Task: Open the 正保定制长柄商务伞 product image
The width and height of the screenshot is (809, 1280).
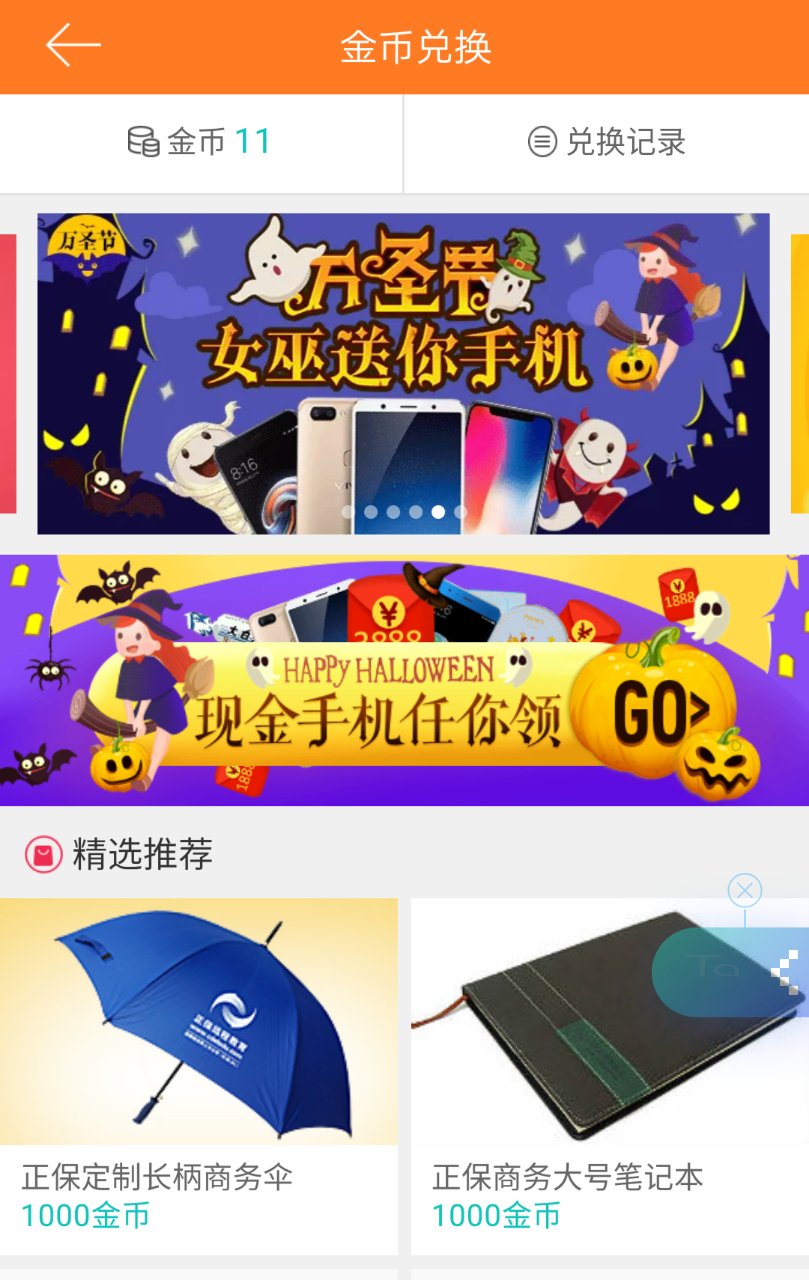Action: tap(197, 1025)
